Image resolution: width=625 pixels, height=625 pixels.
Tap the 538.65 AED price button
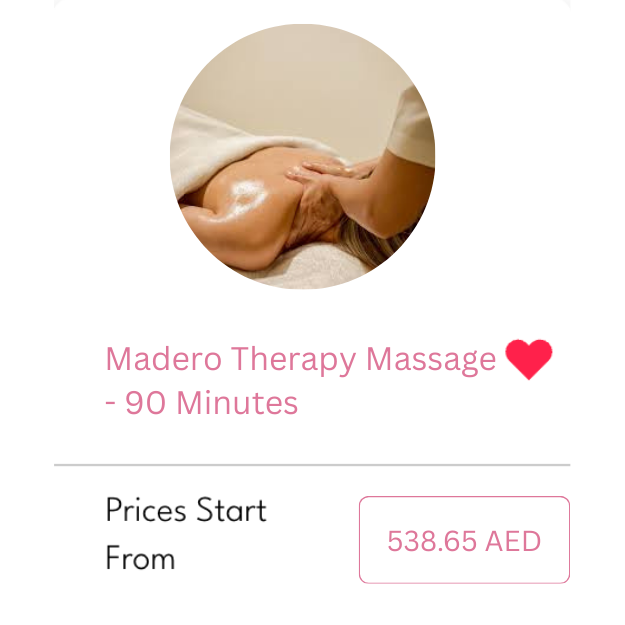(464, 540)
